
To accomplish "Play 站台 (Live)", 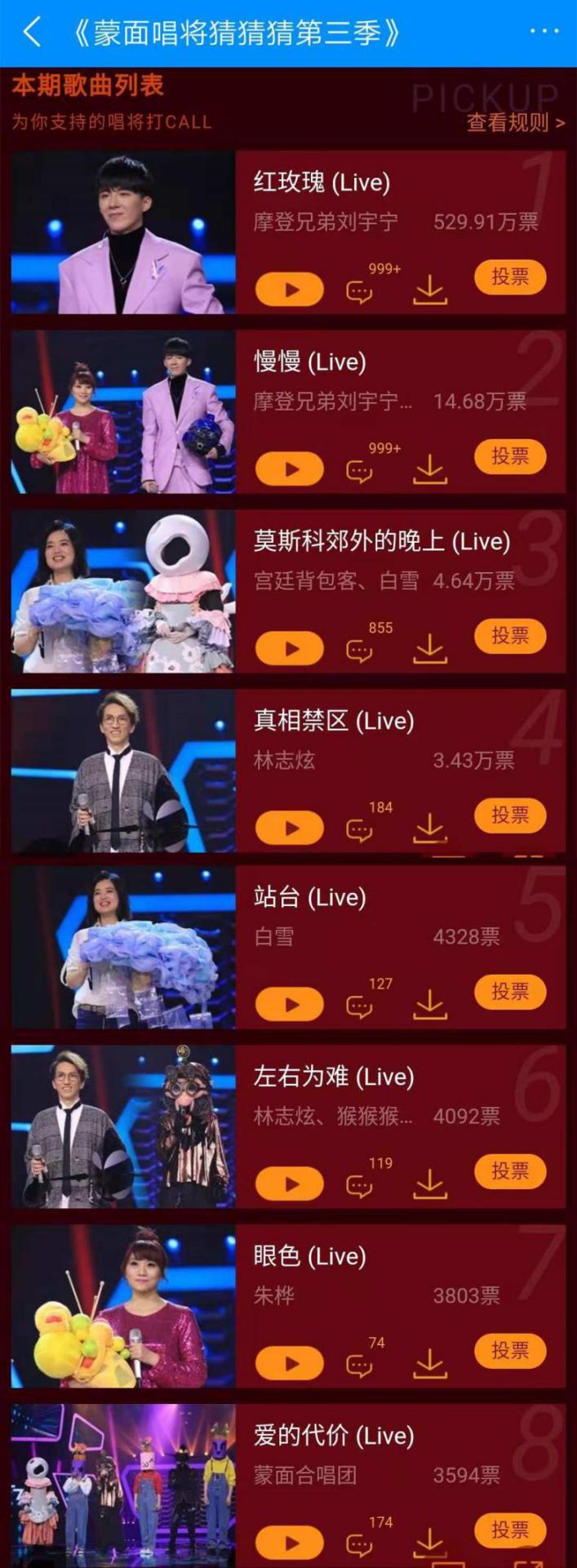I will [289, 1005].
